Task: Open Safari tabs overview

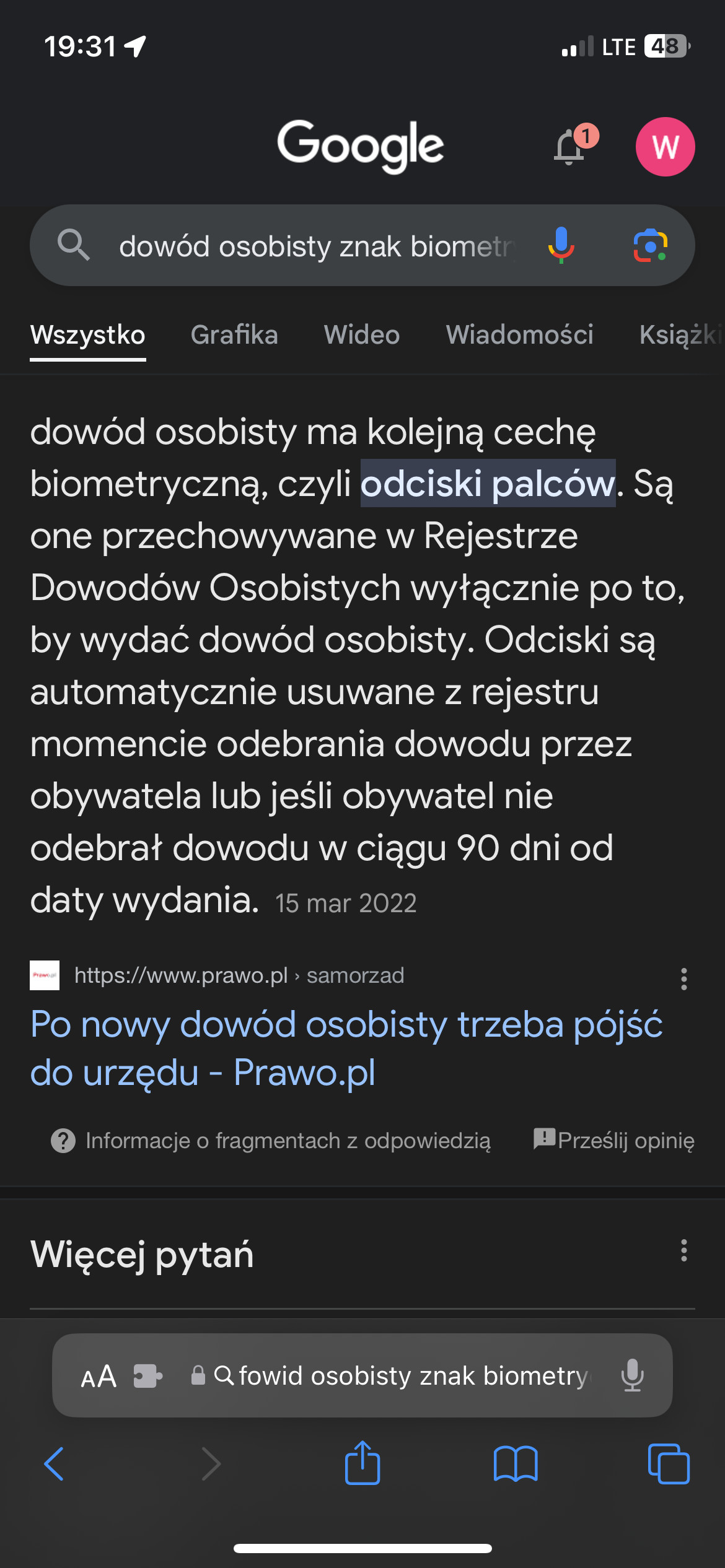Action: click(668, 1464)
